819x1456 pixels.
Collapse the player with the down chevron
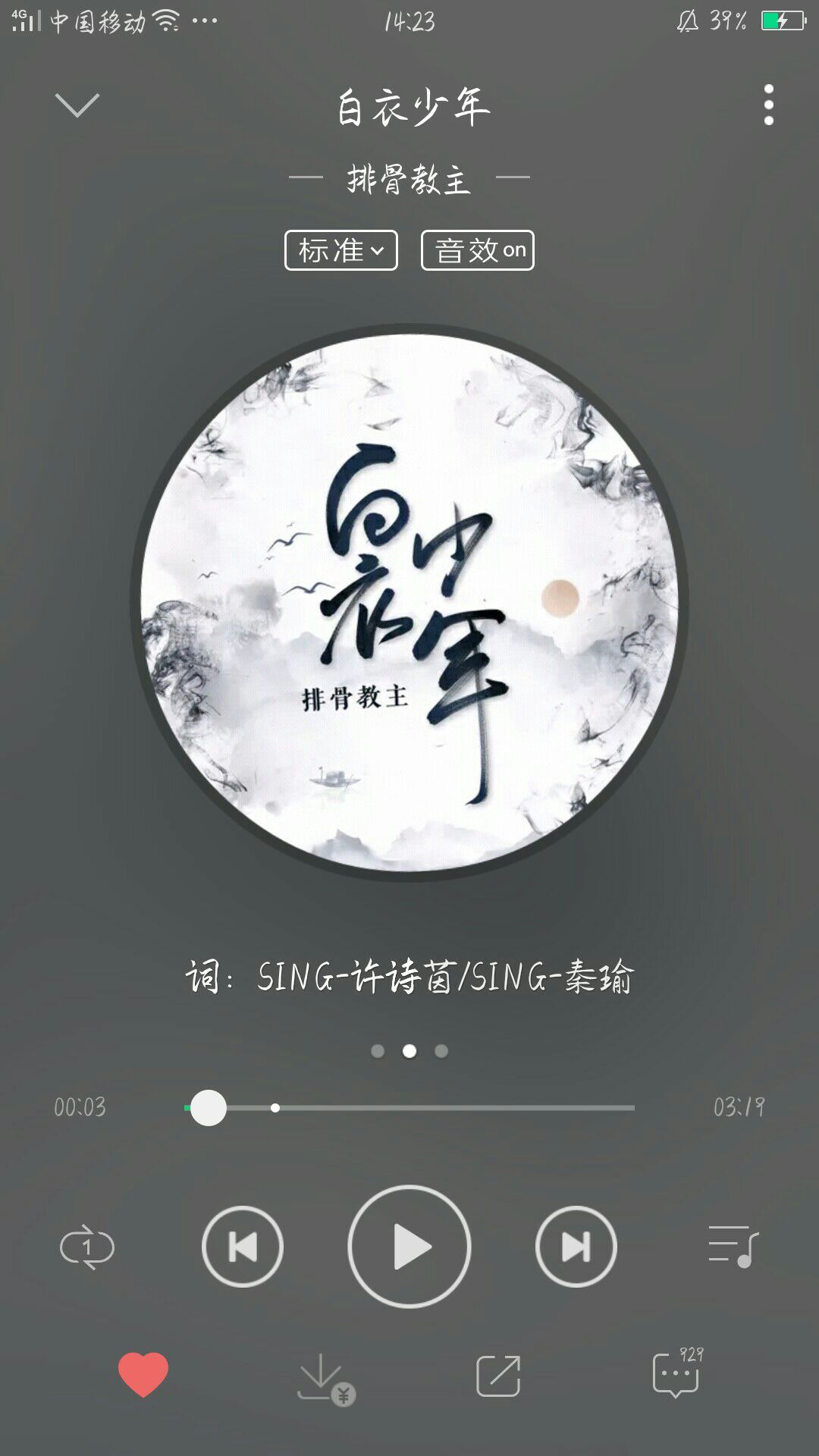tap(77, 105)
